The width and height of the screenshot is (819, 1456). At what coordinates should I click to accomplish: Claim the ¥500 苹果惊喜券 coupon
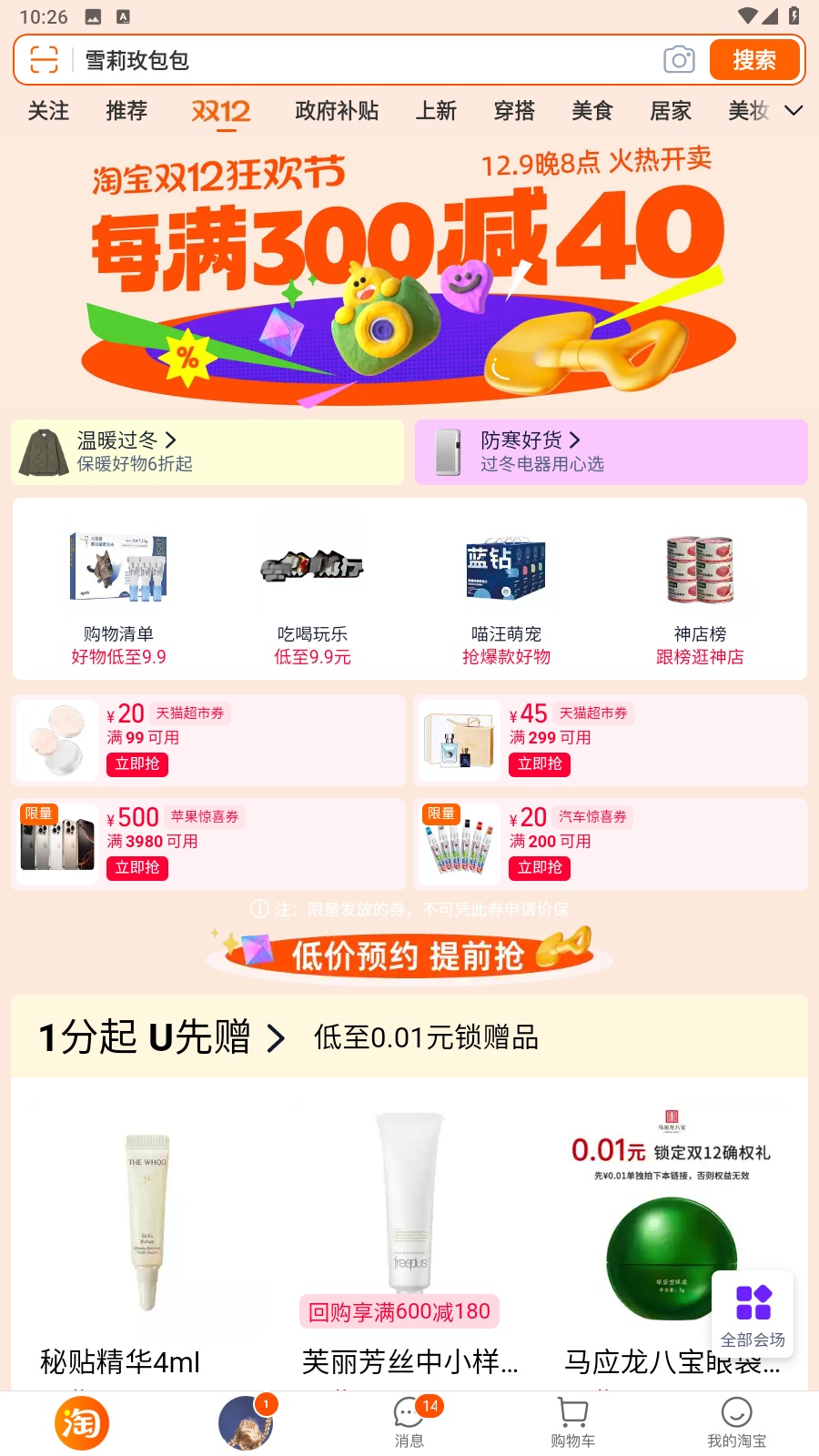click(x=137, y=868)
